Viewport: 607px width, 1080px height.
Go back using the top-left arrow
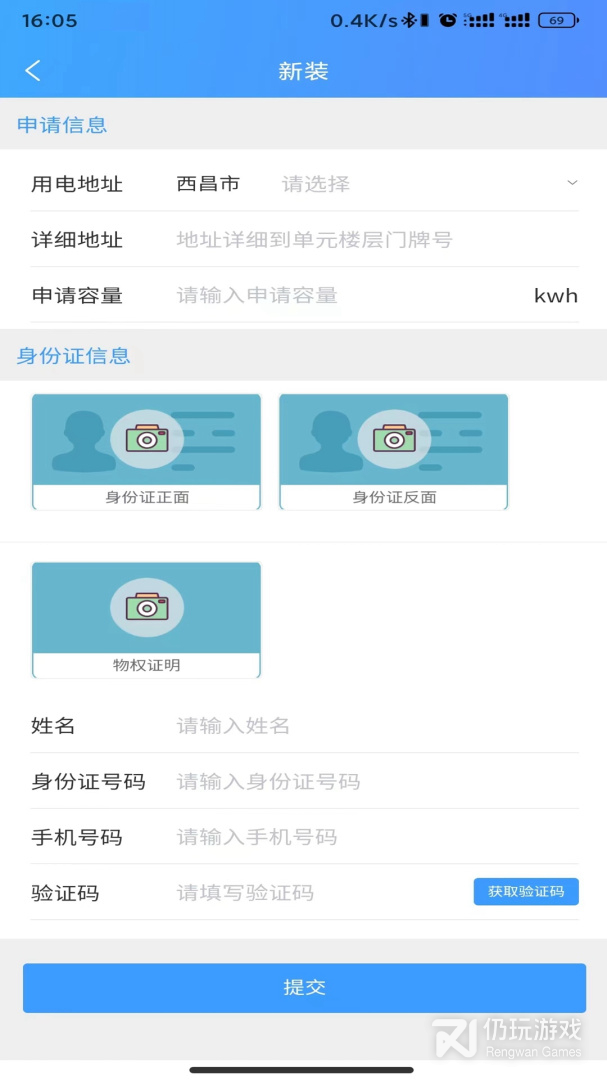click(32, 70)
